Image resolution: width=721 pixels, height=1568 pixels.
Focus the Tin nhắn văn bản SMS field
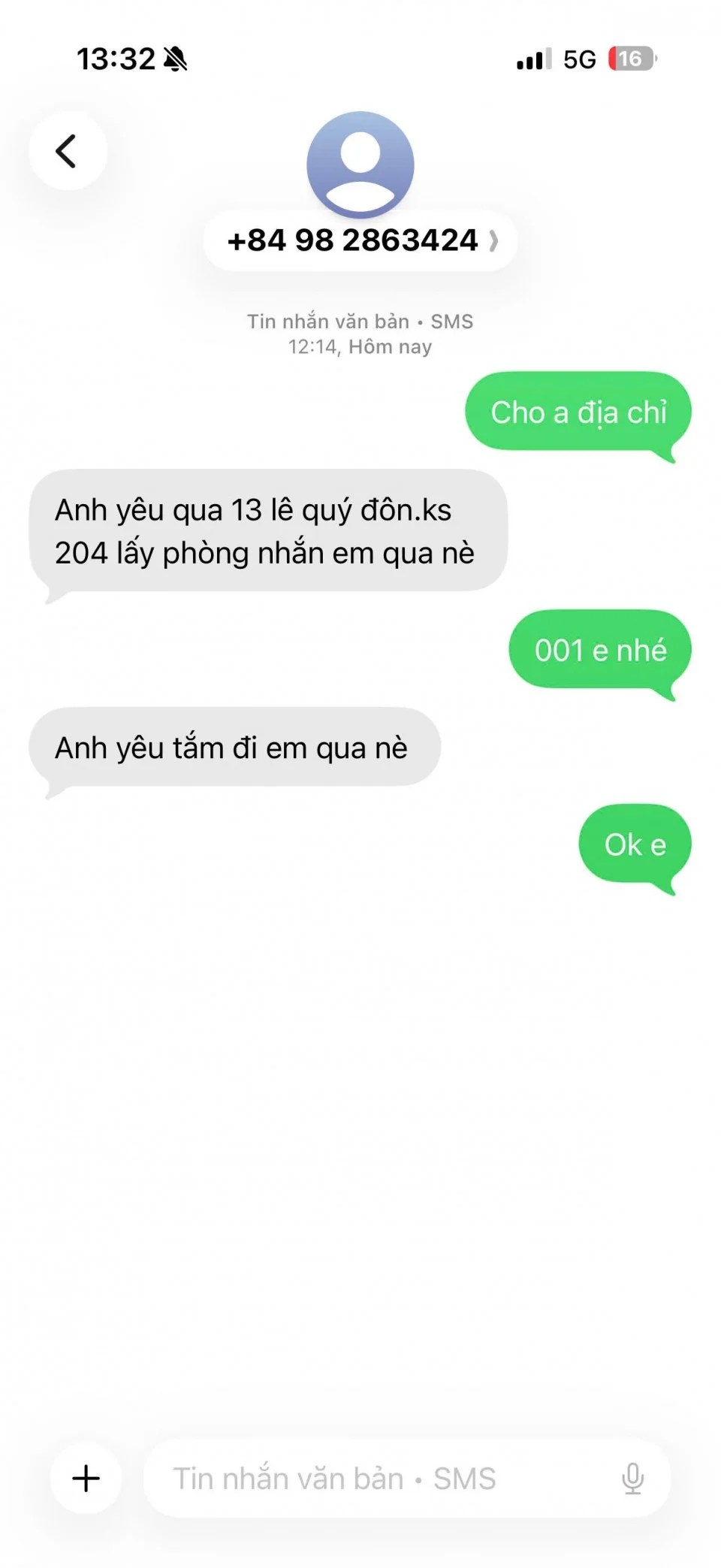(x=376, y=1478)
